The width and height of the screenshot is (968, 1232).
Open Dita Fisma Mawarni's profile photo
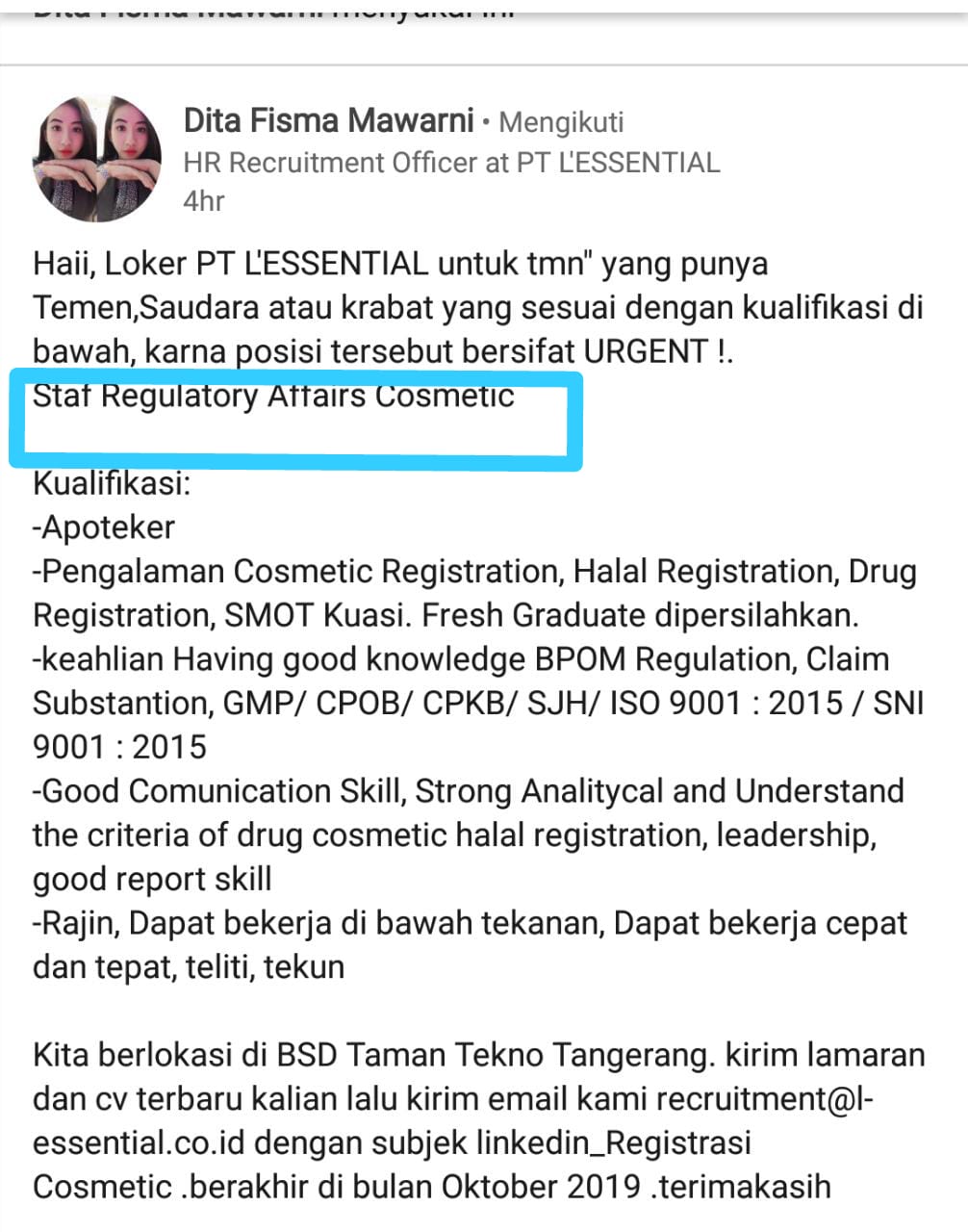click(x=97, y=159)
